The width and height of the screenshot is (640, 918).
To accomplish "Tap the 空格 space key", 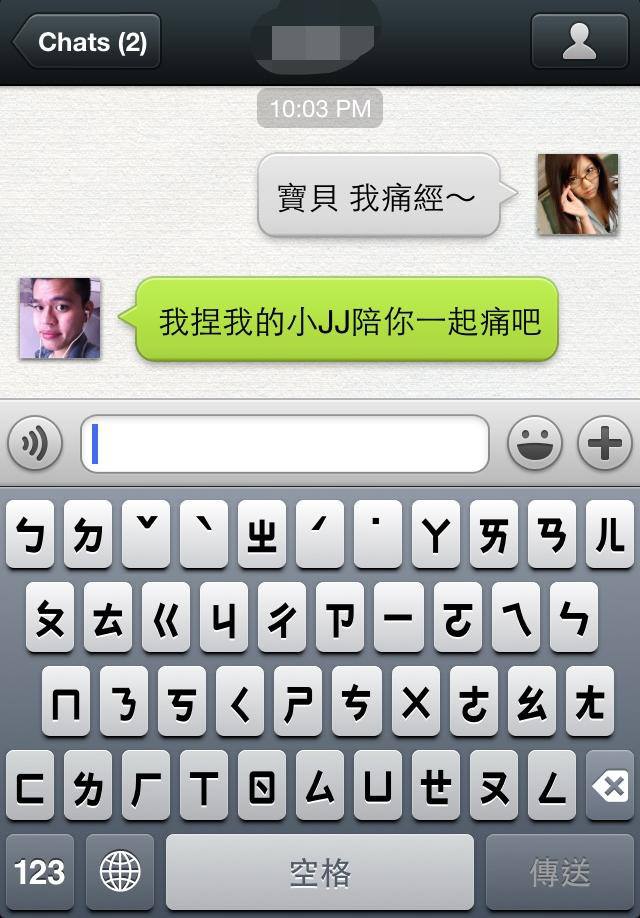I will (320, 872).
